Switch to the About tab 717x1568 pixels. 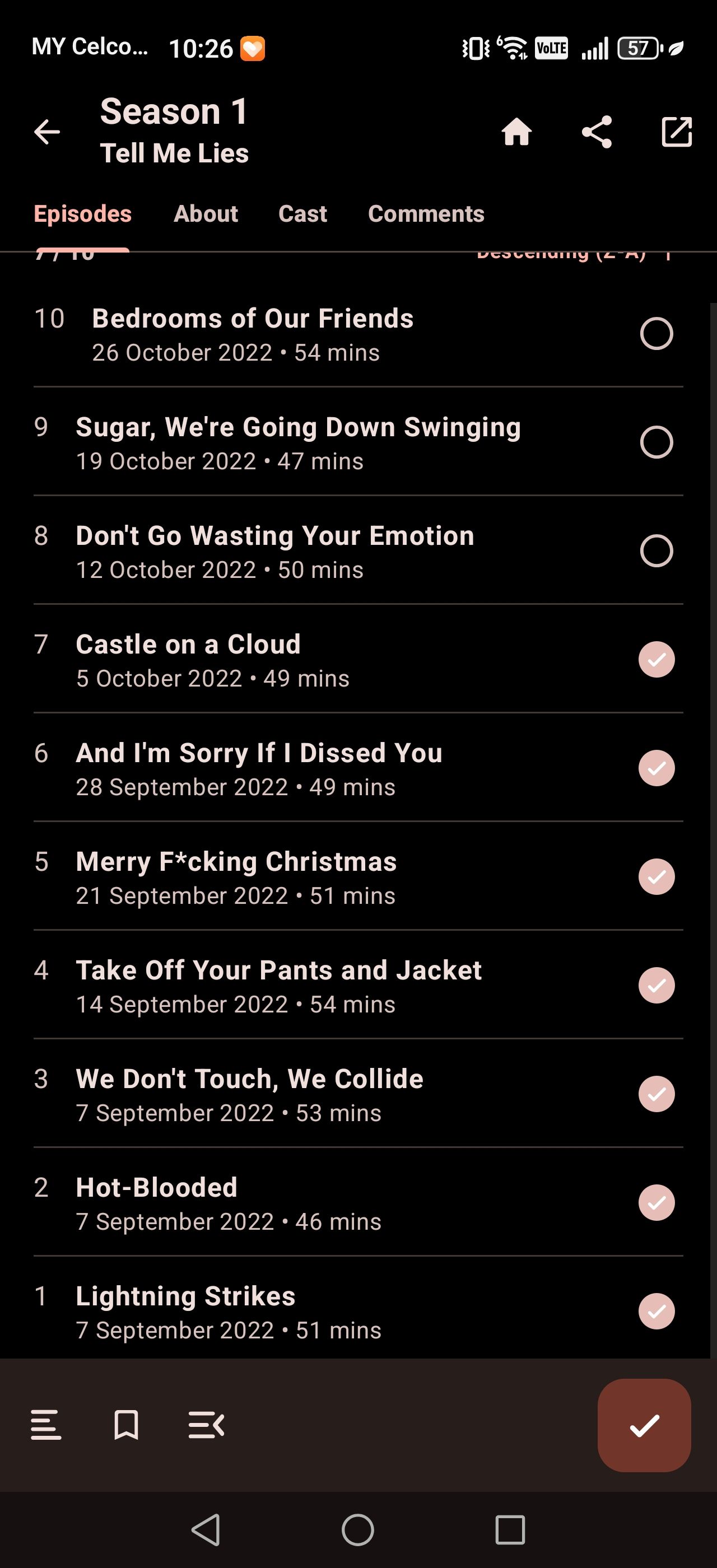pos(206,214)
